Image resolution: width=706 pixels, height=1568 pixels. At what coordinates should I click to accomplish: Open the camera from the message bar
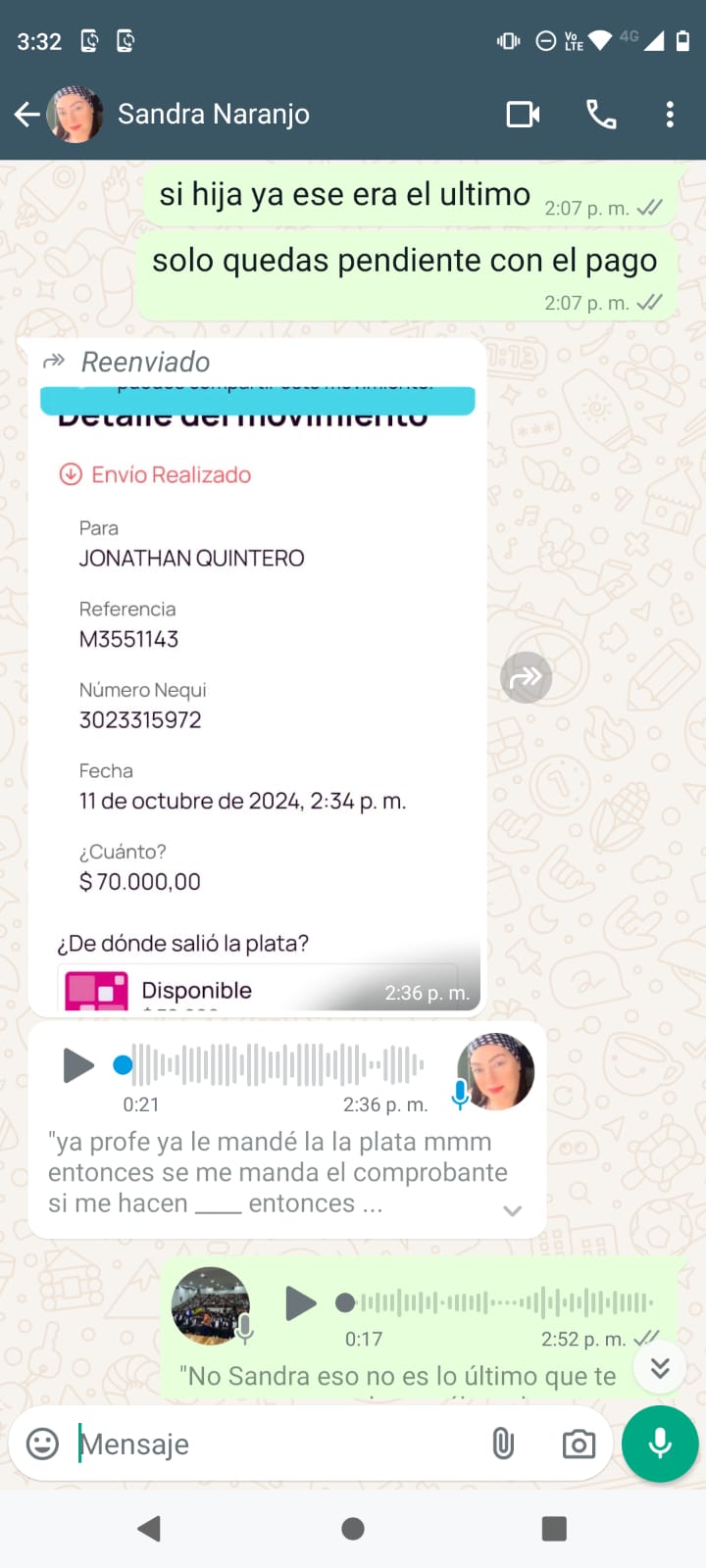click(x=579, y=1444)
